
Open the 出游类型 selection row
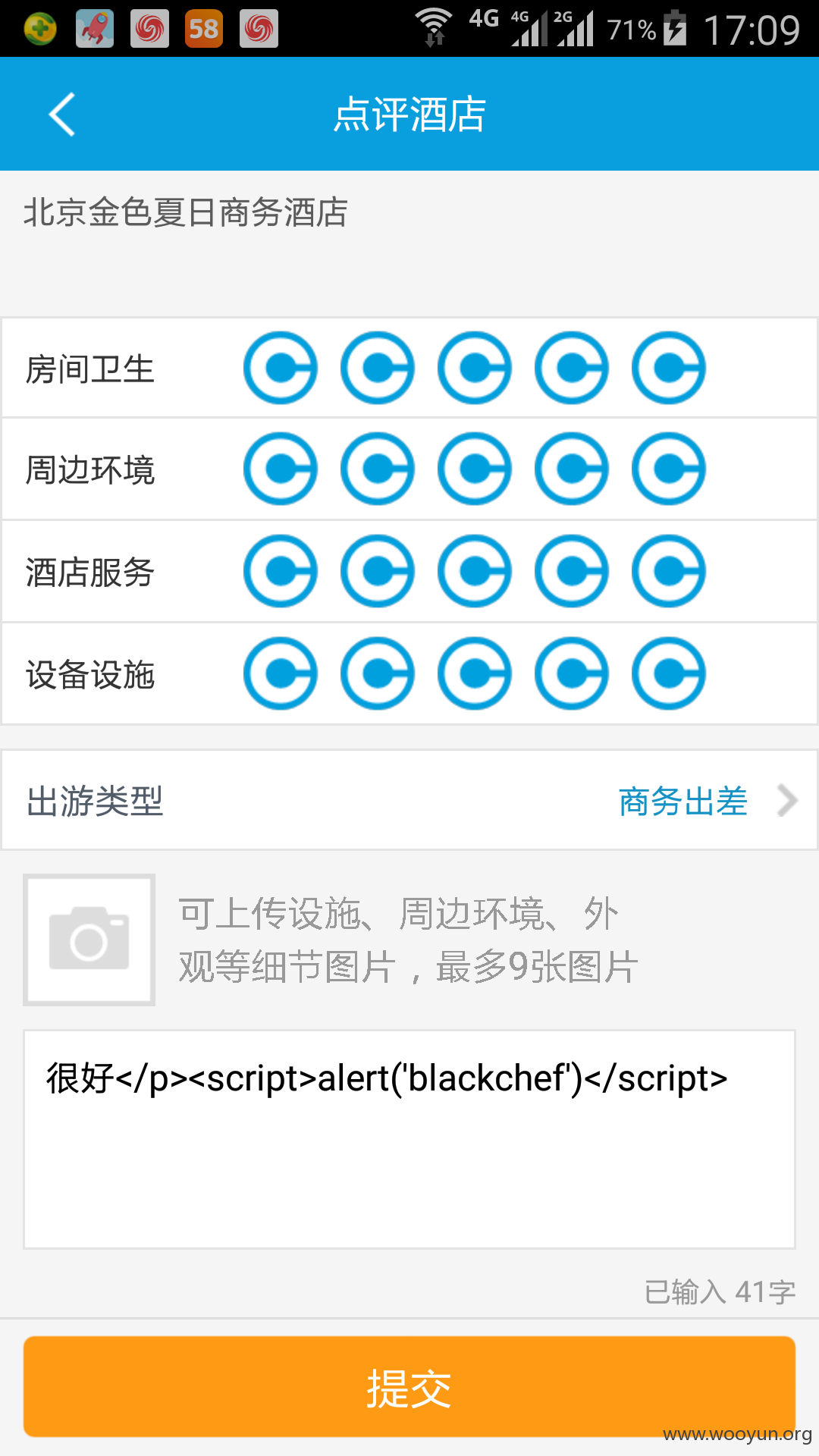[409, 800]
